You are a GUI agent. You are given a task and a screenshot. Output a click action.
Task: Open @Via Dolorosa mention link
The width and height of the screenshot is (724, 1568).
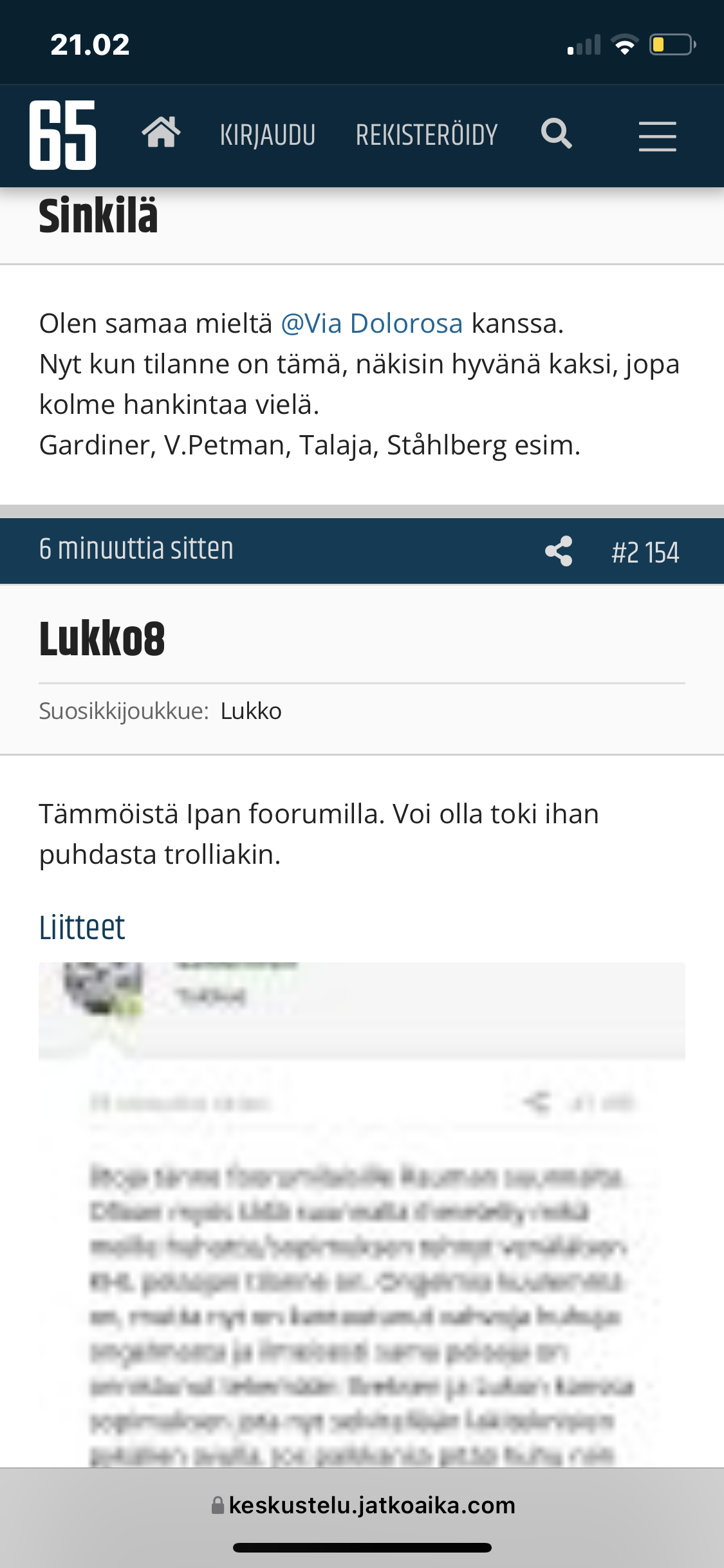click(x=372, y=323)
